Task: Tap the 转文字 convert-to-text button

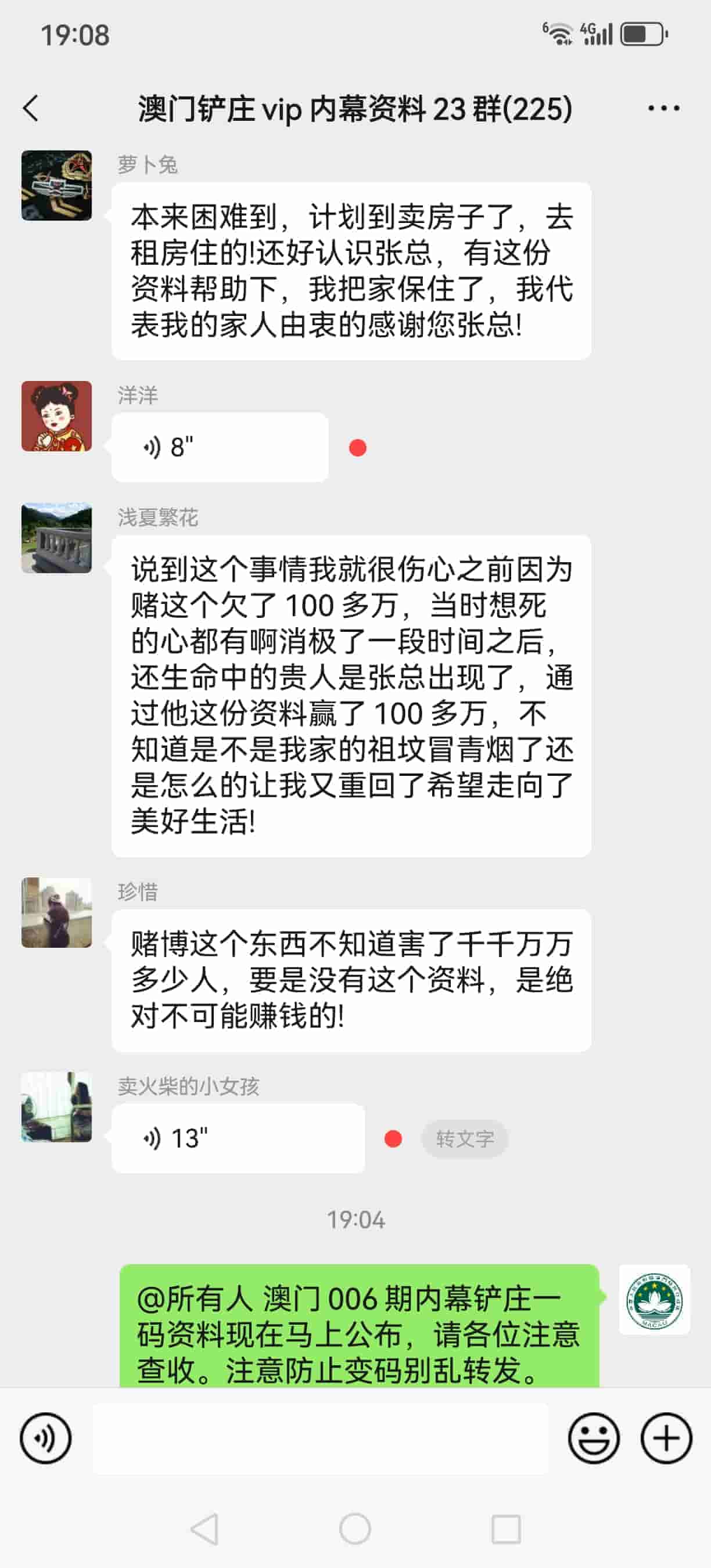Action: click(x=465, y=1138)
